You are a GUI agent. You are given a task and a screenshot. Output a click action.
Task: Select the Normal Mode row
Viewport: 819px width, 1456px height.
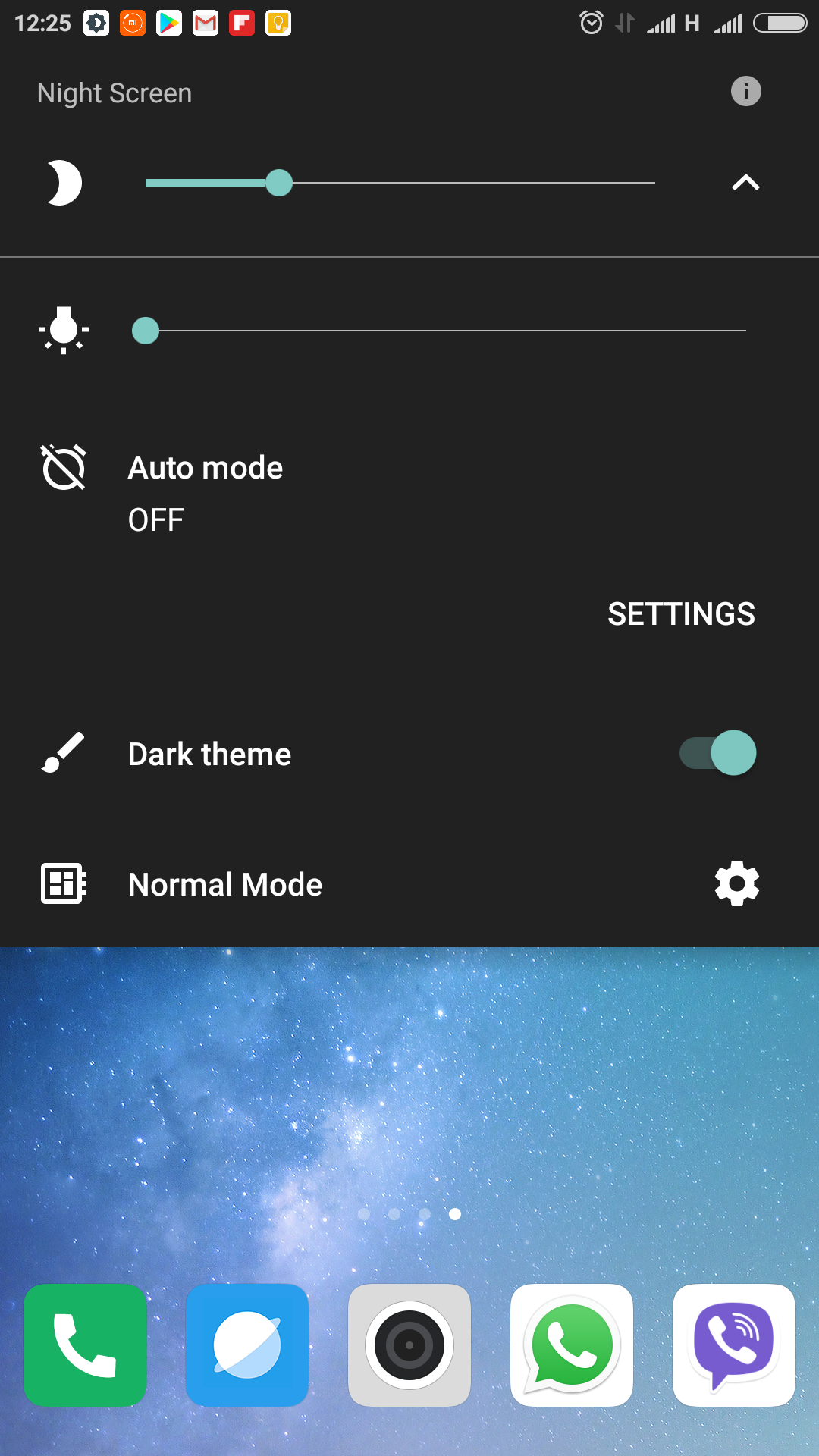click(x=225, y=885)
